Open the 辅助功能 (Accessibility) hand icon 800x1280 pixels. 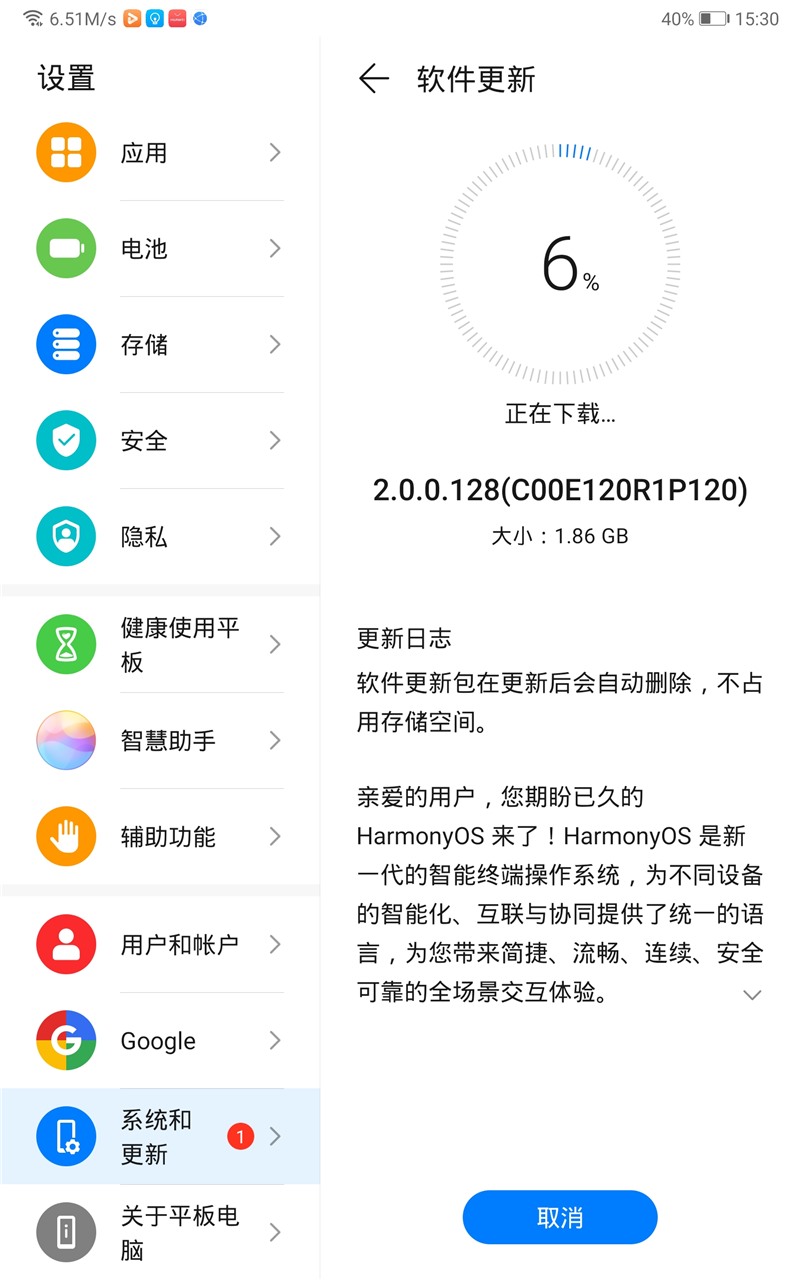click(65, 836)
